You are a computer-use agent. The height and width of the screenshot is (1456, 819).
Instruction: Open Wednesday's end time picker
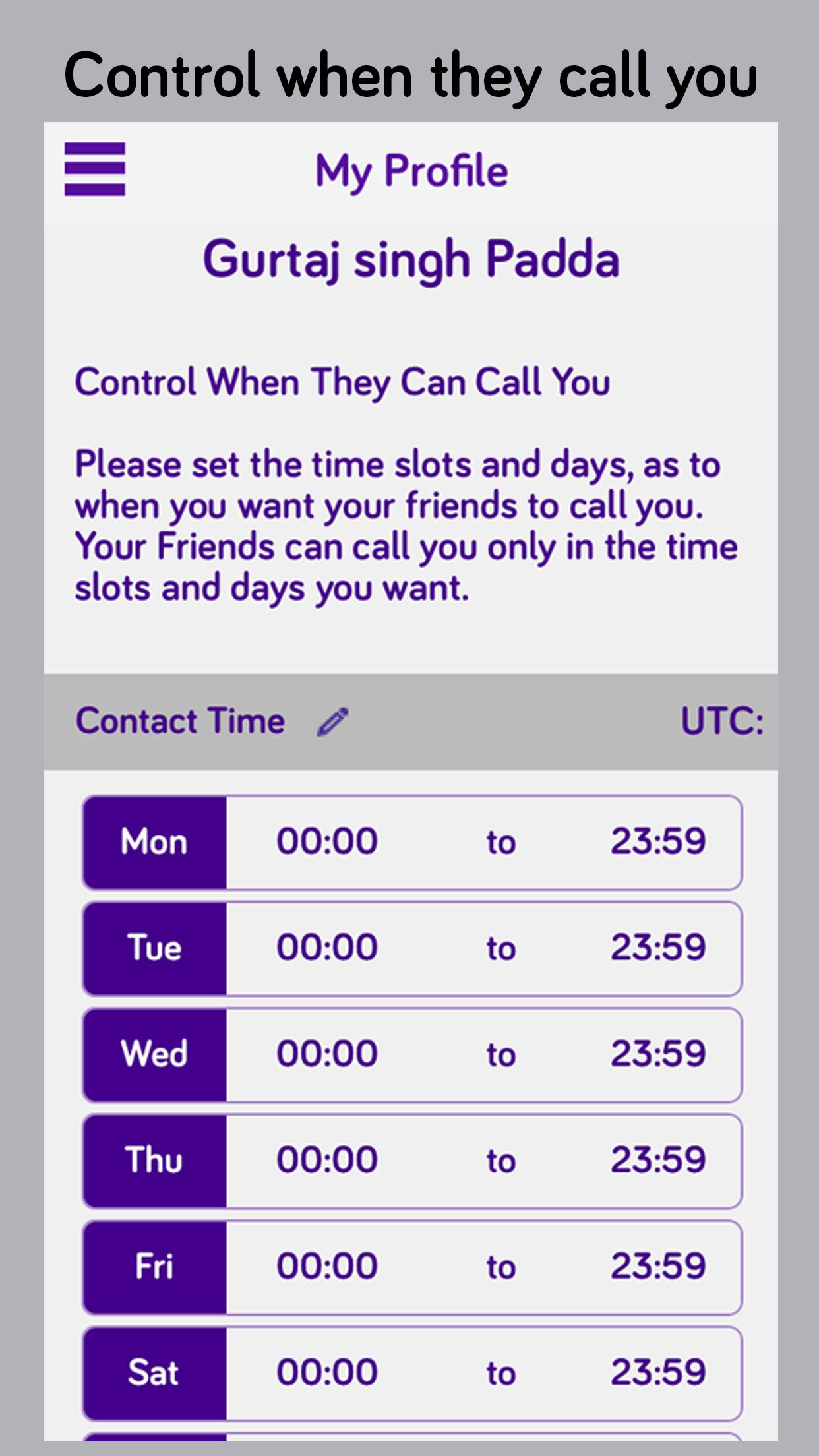tap(660, 1054)
